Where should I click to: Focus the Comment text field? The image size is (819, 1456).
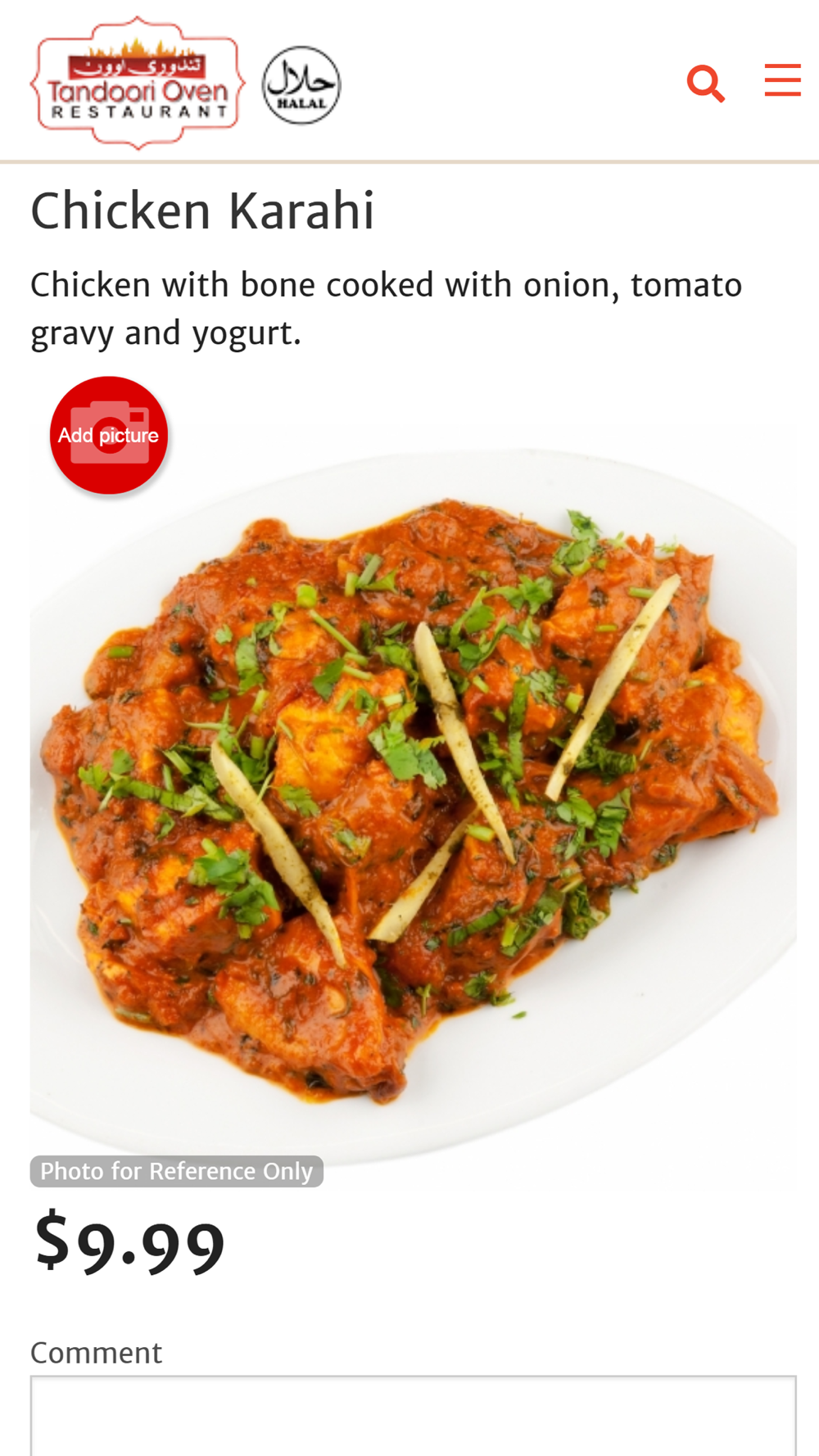[413, 1415]
